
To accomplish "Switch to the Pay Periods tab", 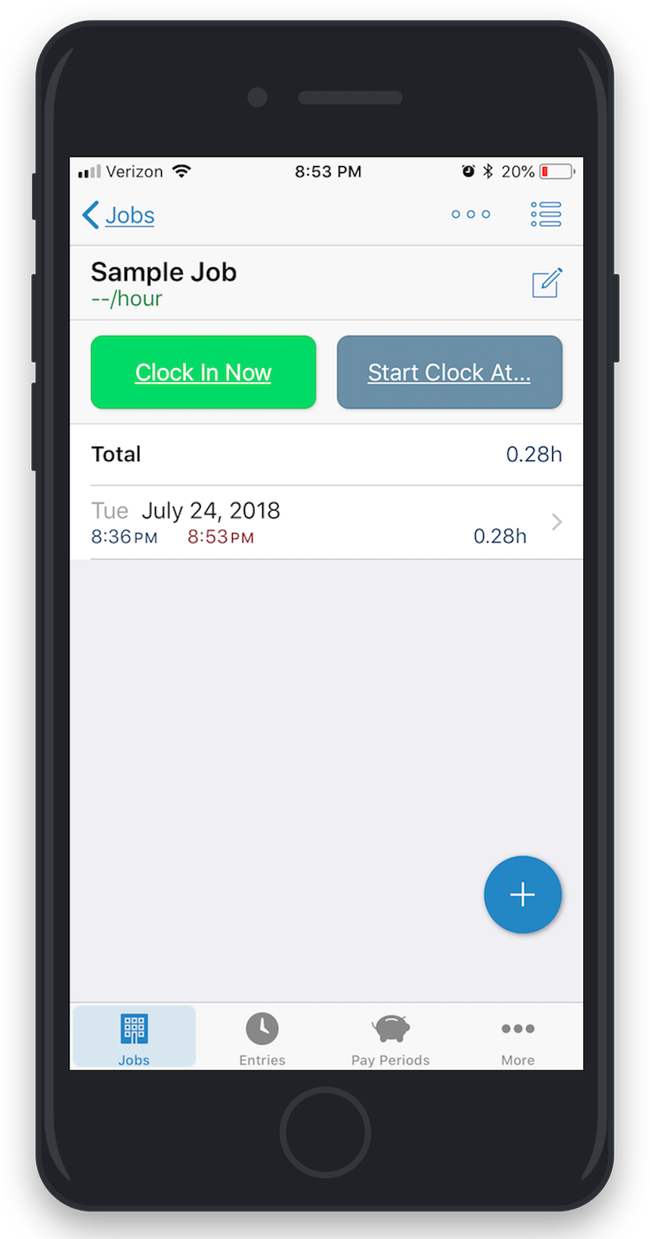I will tap(390, 1038).
